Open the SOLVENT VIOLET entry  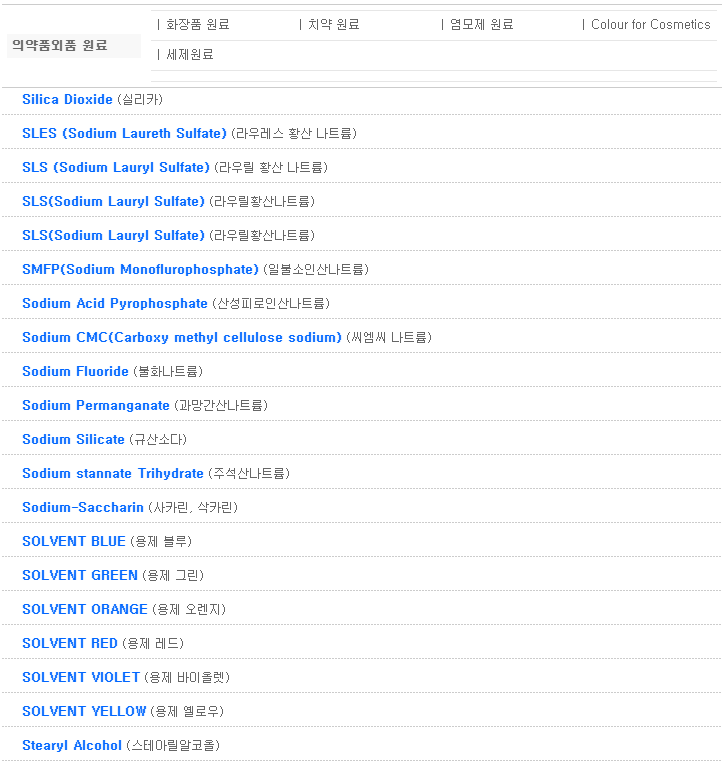pos(81,677)
